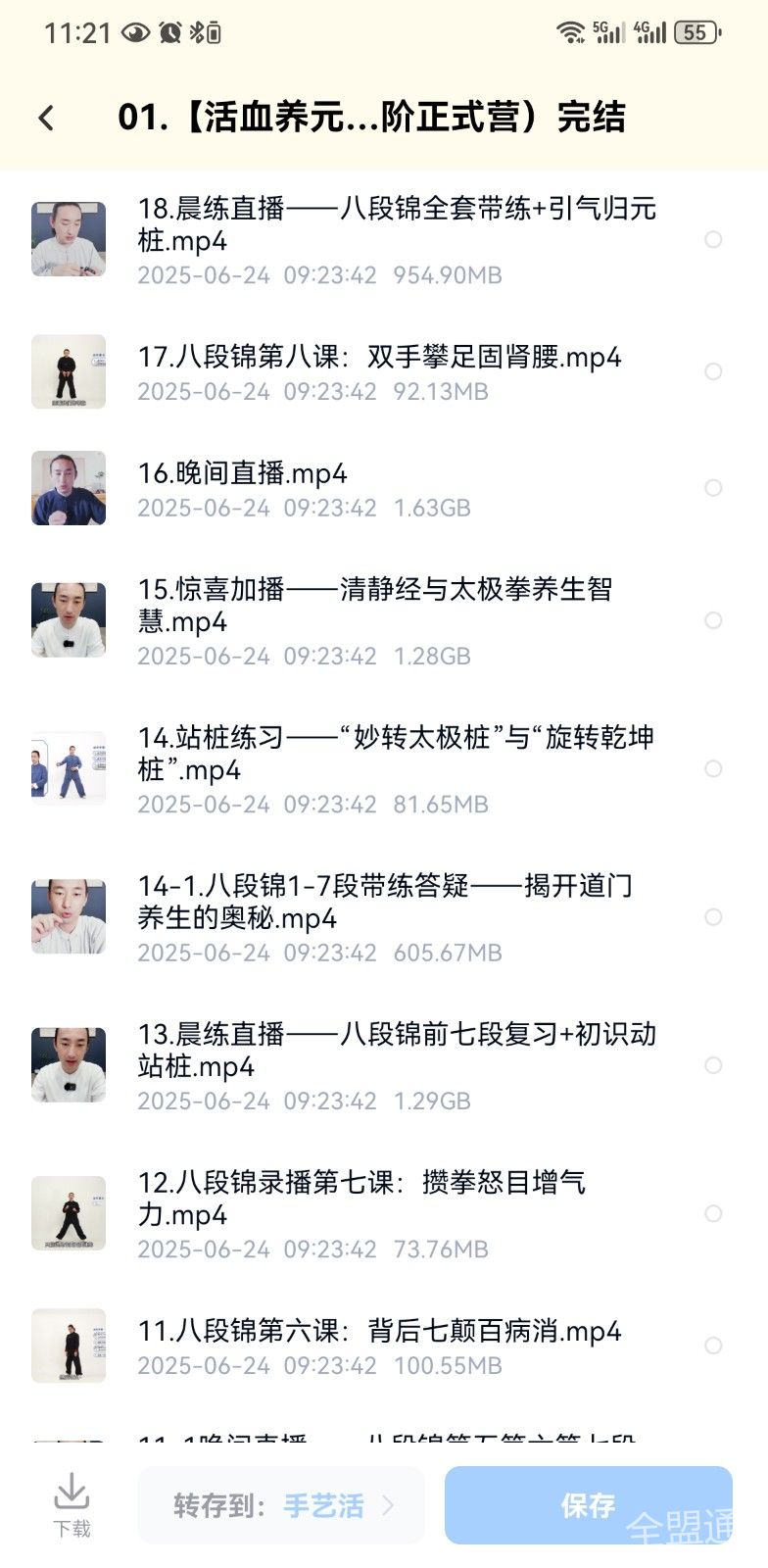Check the circle for 14-1.八段锦1-7段带练答疑
The image size is (768, 1568).
coord(713,917)
